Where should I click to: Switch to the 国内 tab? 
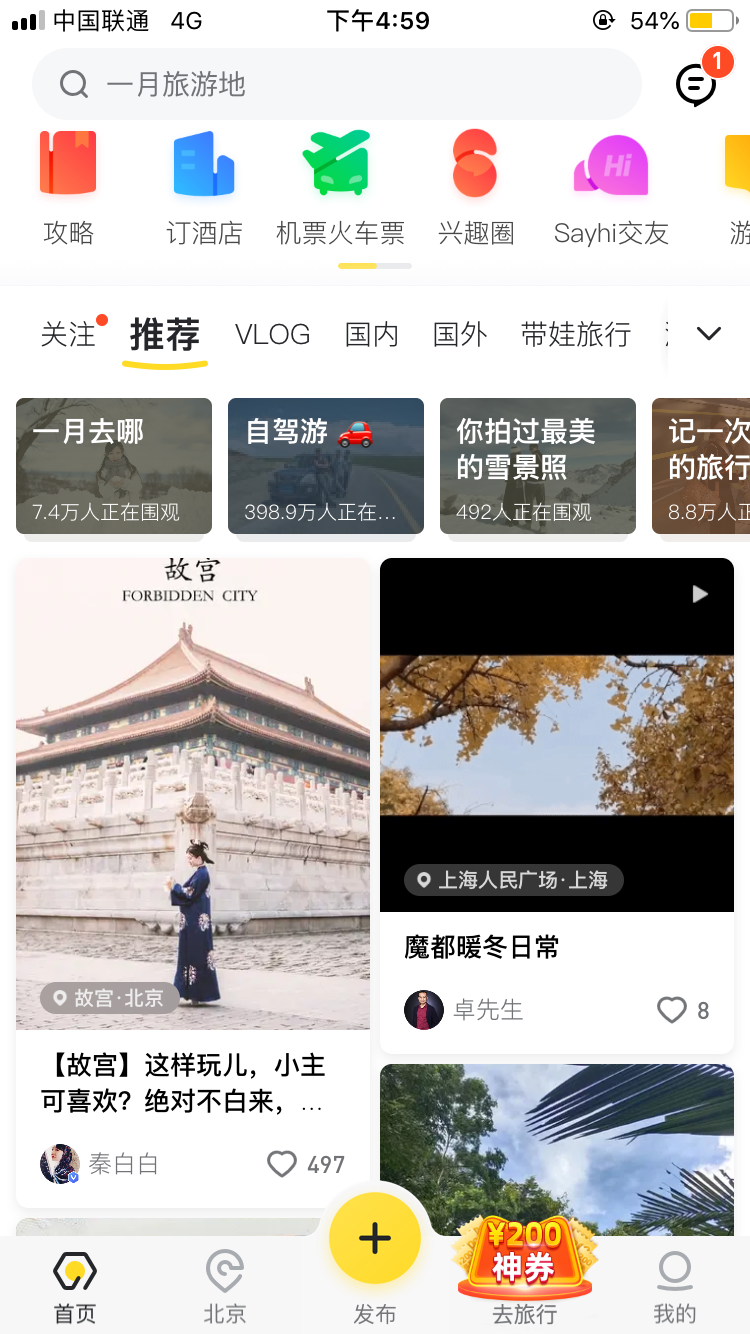[x=372, y=334]
